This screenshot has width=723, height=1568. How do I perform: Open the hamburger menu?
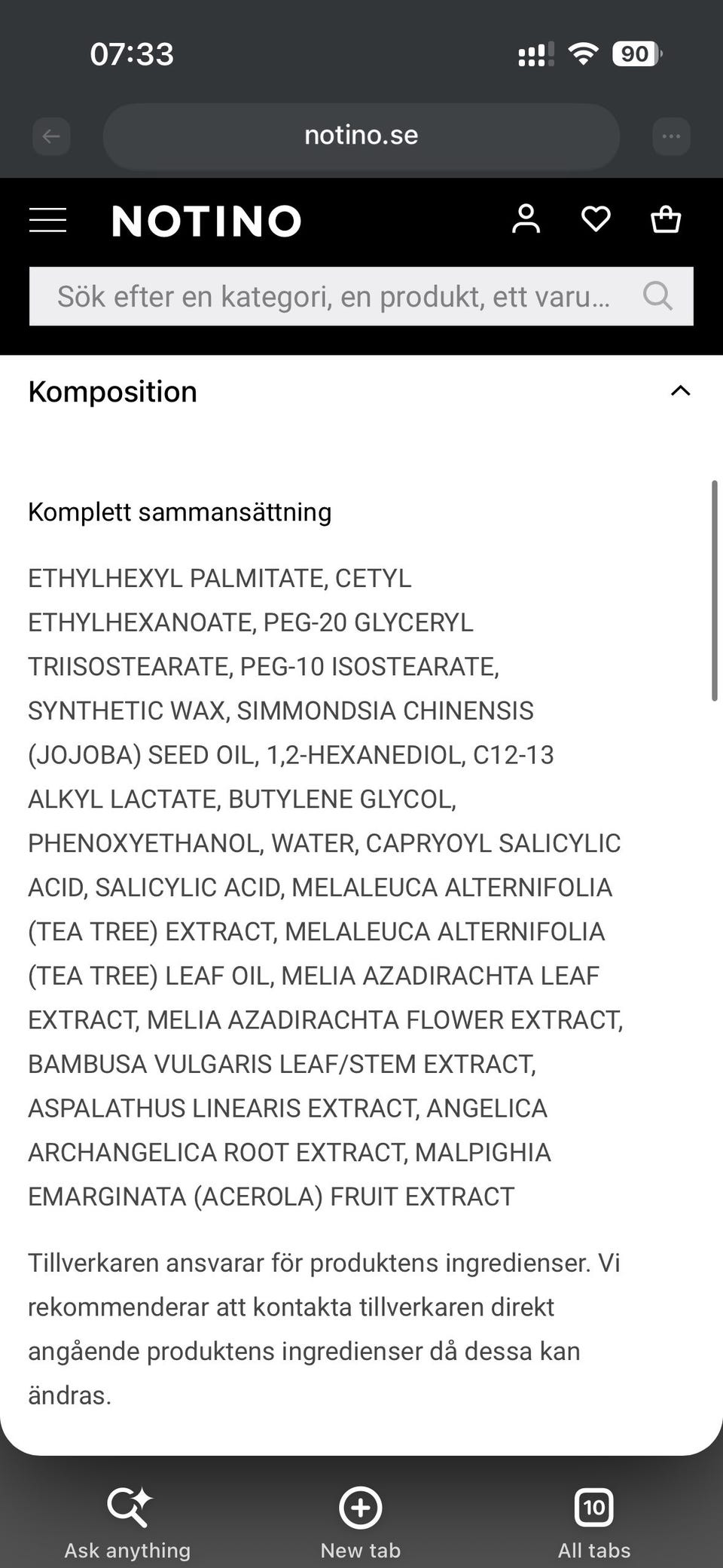(47, 221)
